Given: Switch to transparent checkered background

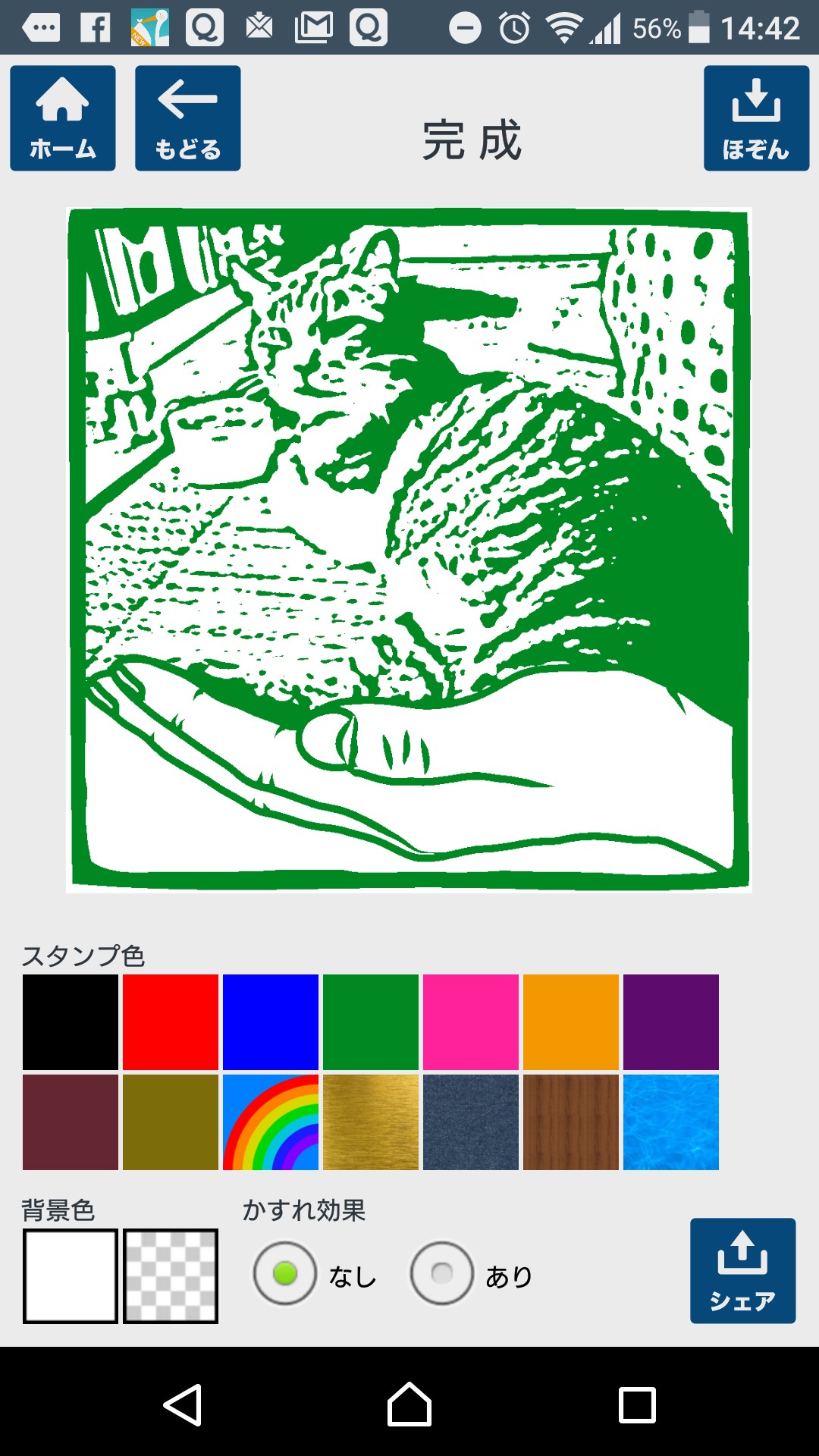Looking at the screenshot, I should (171, 1276).
